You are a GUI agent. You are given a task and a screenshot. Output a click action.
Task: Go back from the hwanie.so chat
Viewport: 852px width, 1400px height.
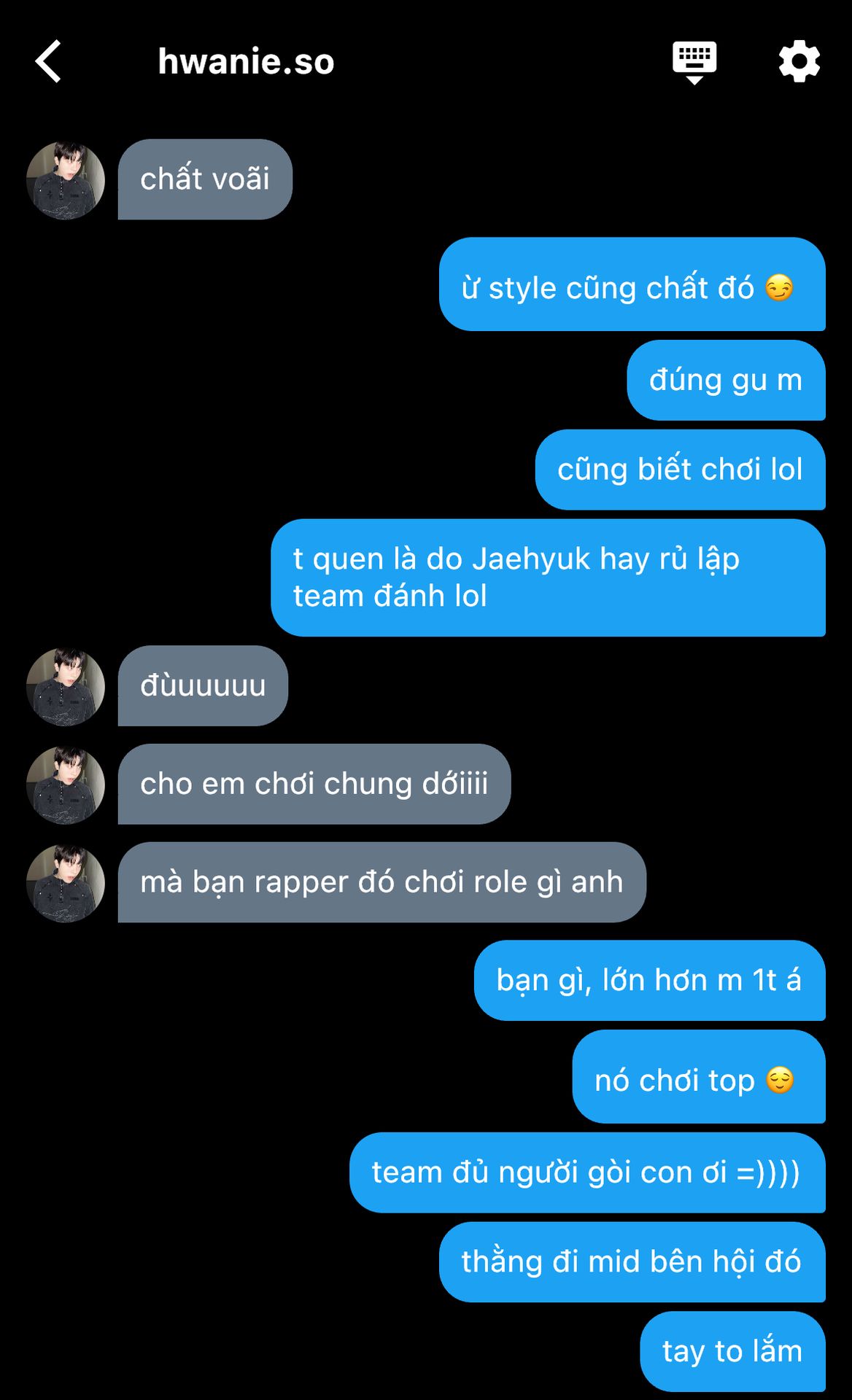coord(48,61)
